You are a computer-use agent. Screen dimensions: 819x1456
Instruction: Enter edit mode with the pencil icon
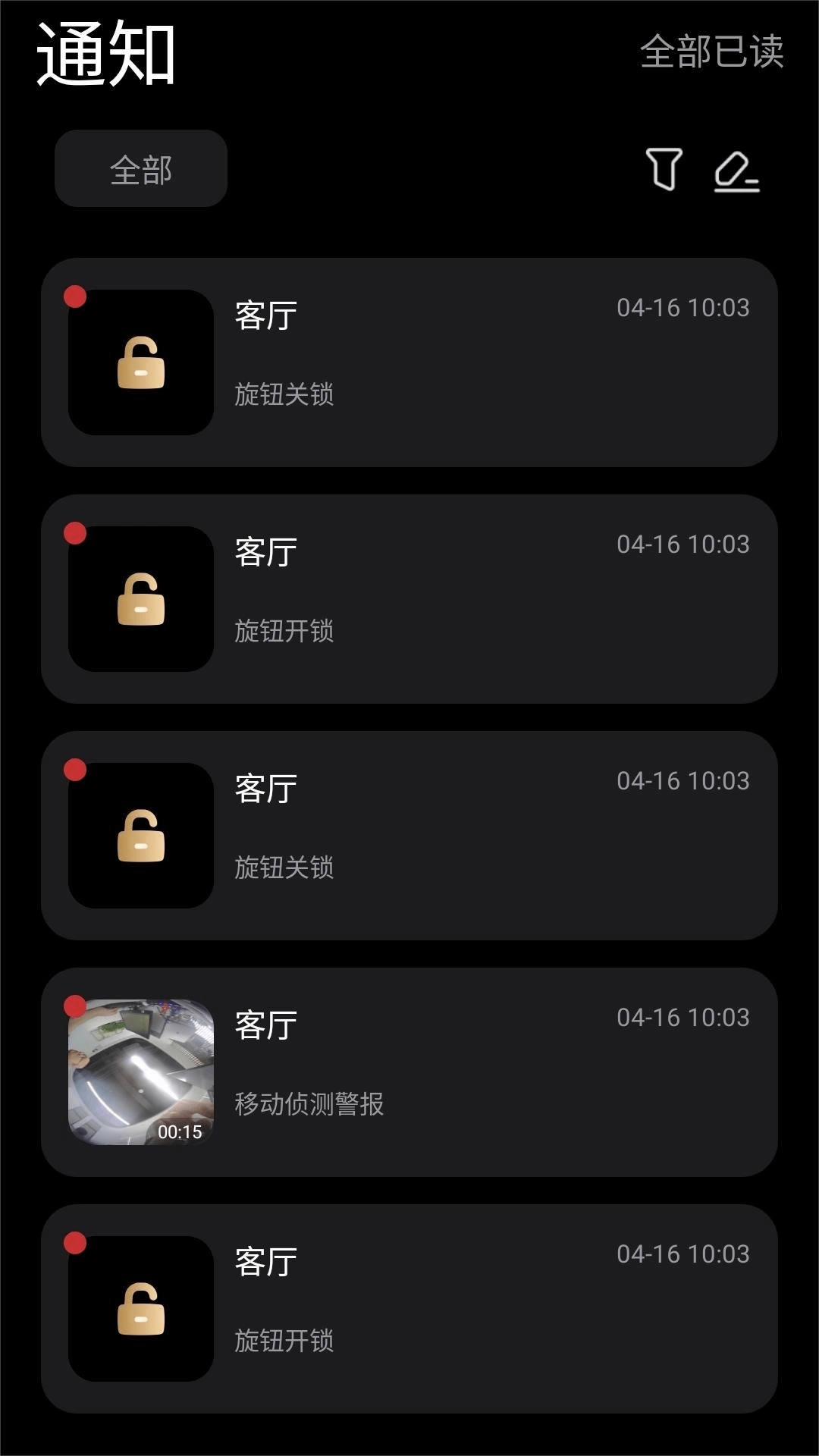click(x=736, y=171)
